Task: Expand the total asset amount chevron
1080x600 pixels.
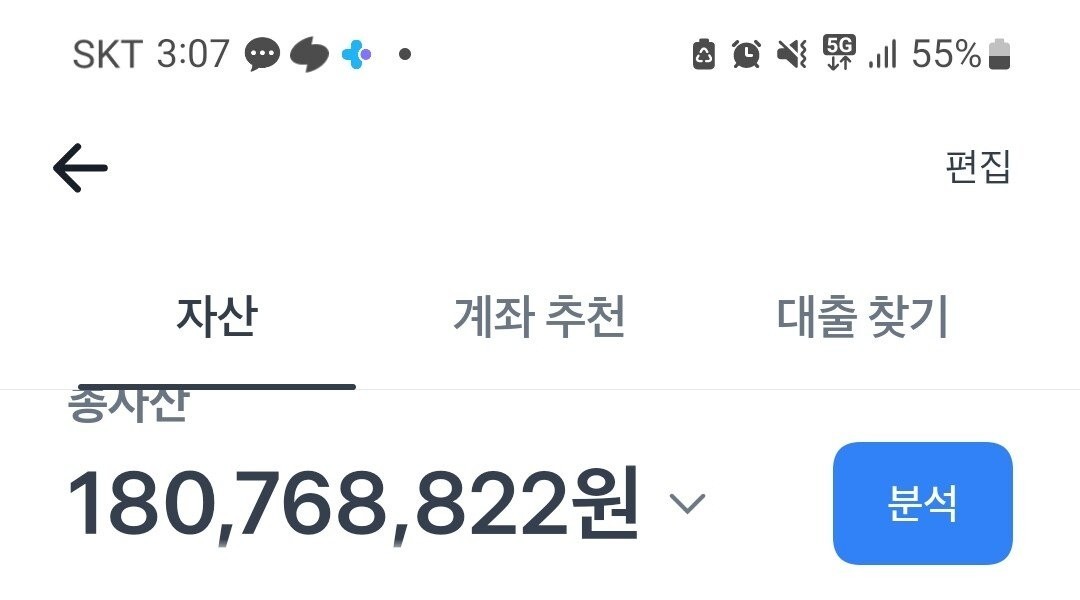Action: pos(687,503)
